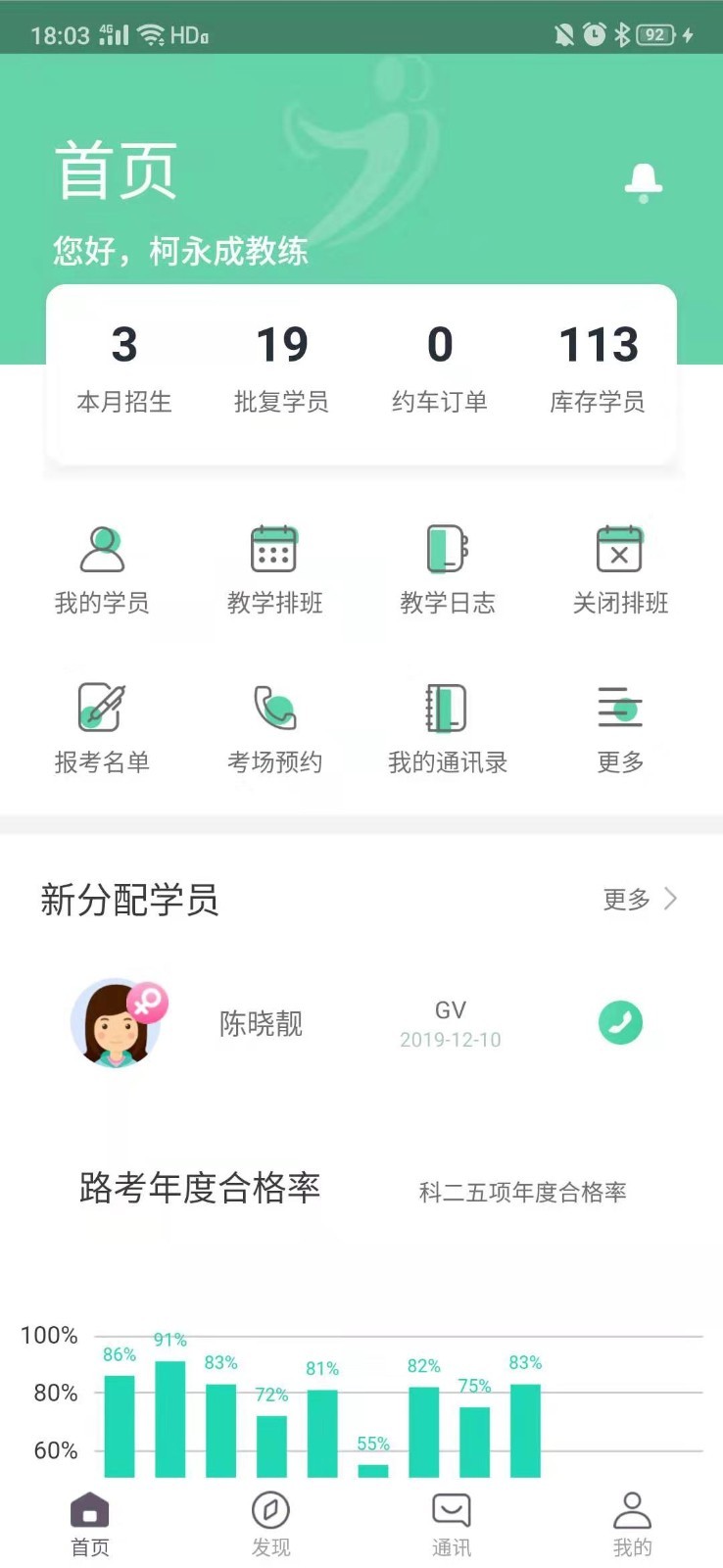723x1568 pixels.
Task: Open the 教学排班 scheduling icon
Action: 275,568
